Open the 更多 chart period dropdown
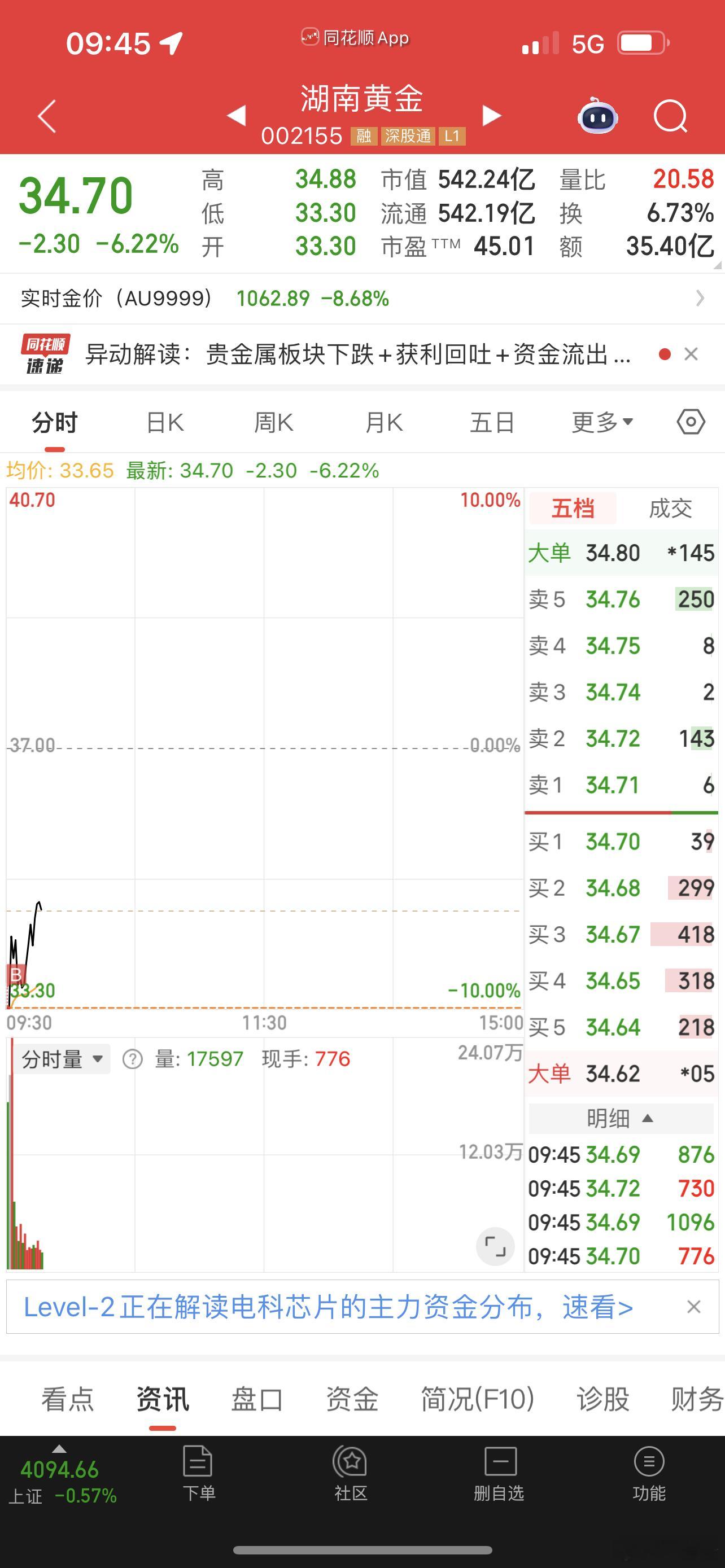725x1568 pixels. point(602,421)
